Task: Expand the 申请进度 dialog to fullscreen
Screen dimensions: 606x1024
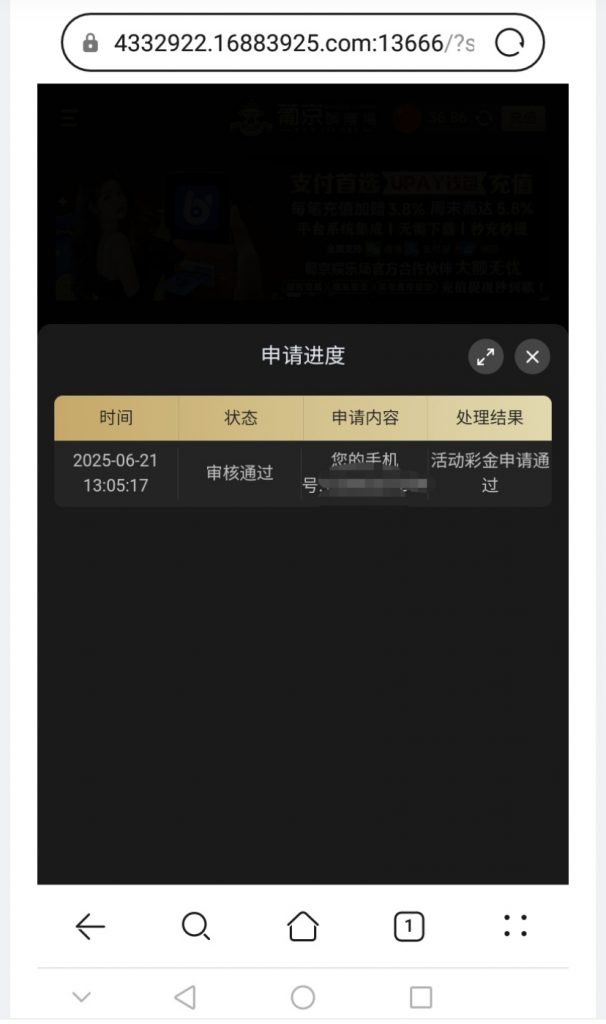Action: click(x=486, y=356)
